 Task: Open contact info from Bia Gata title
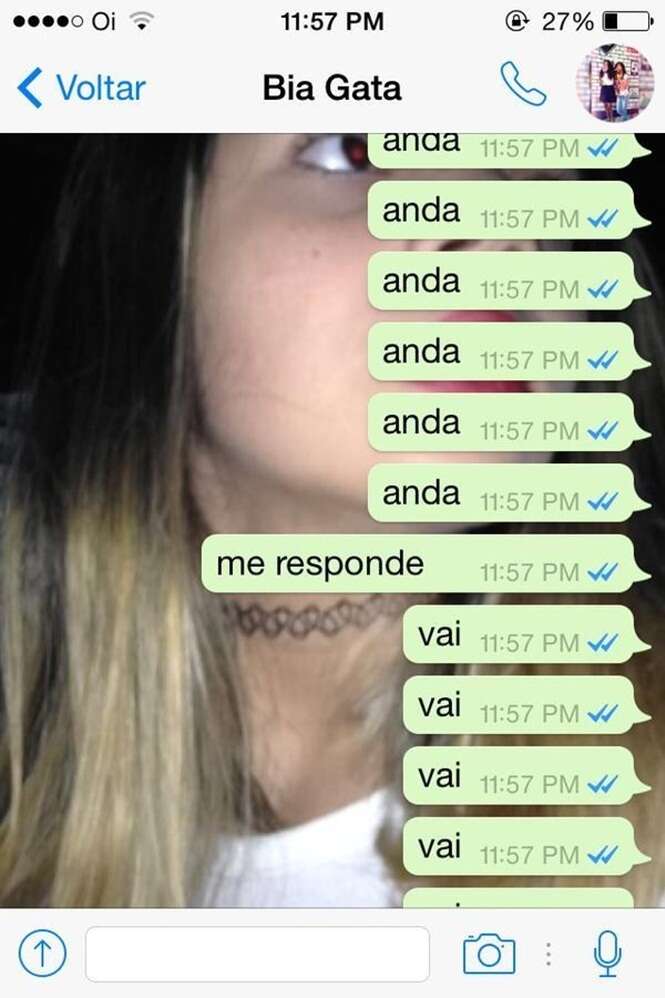[x=332, y=88]
